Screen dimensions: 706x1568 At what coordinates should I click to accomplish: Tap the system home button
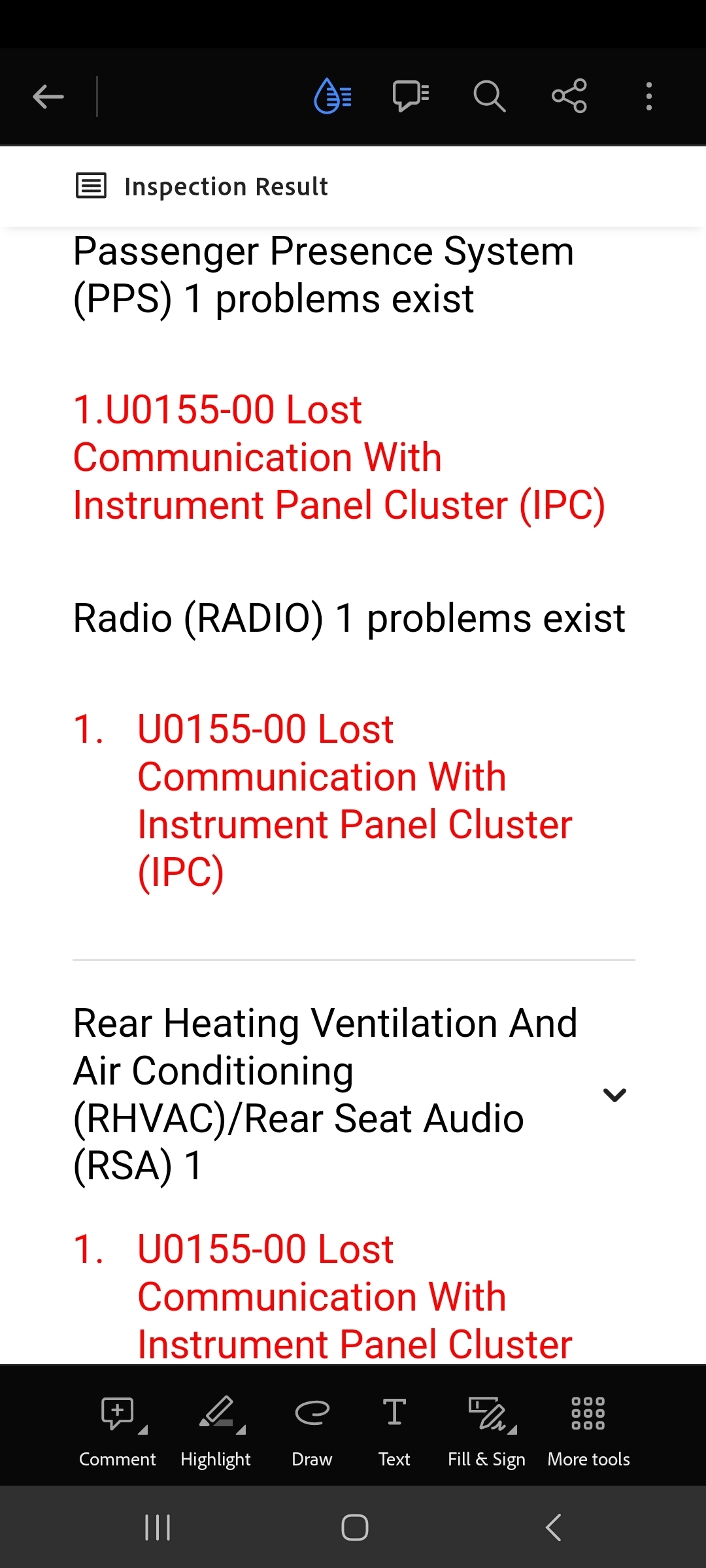point(354,1527)
